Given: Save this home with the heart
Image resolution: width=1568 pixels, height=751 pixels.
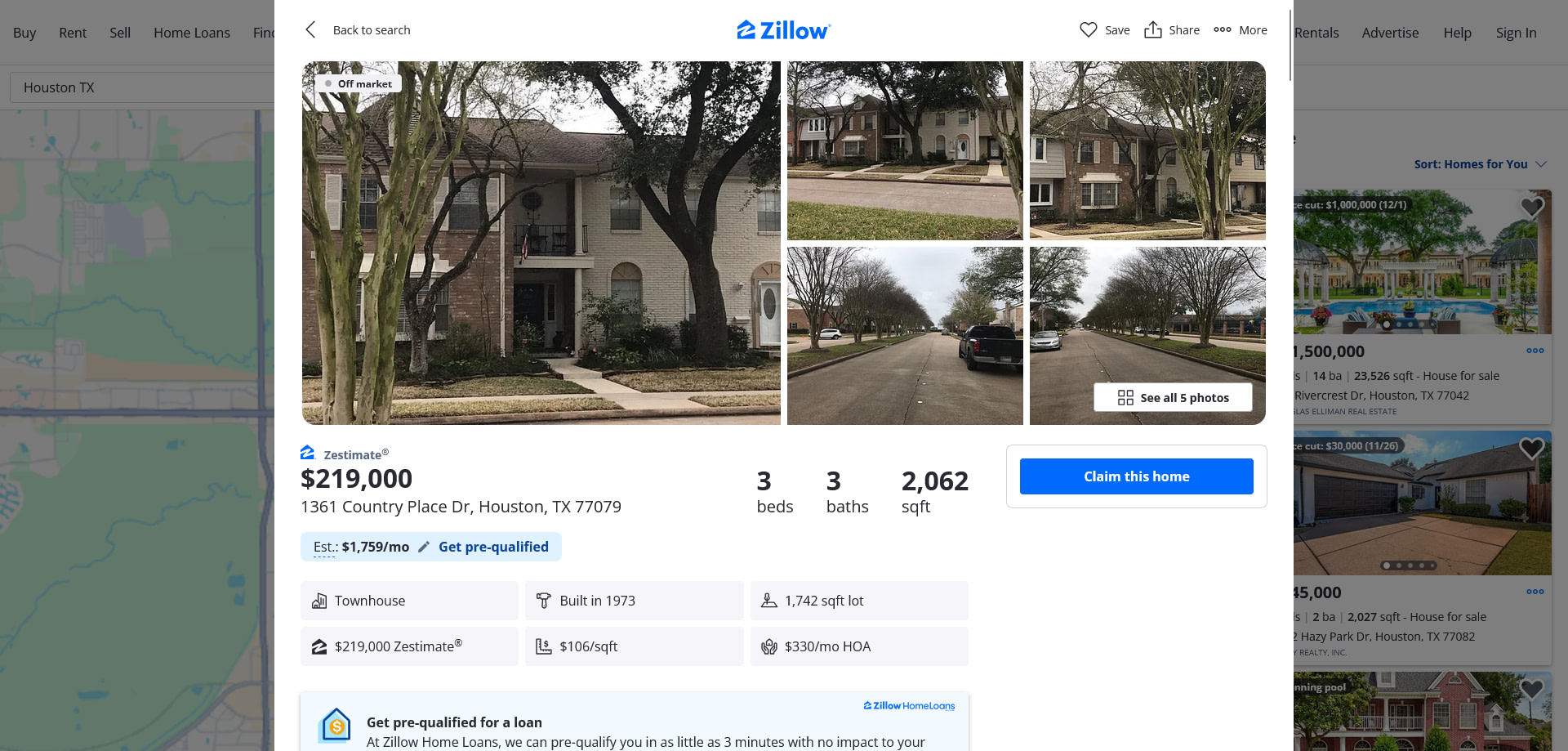Looking at the screenshot, I should (1103, 30).
